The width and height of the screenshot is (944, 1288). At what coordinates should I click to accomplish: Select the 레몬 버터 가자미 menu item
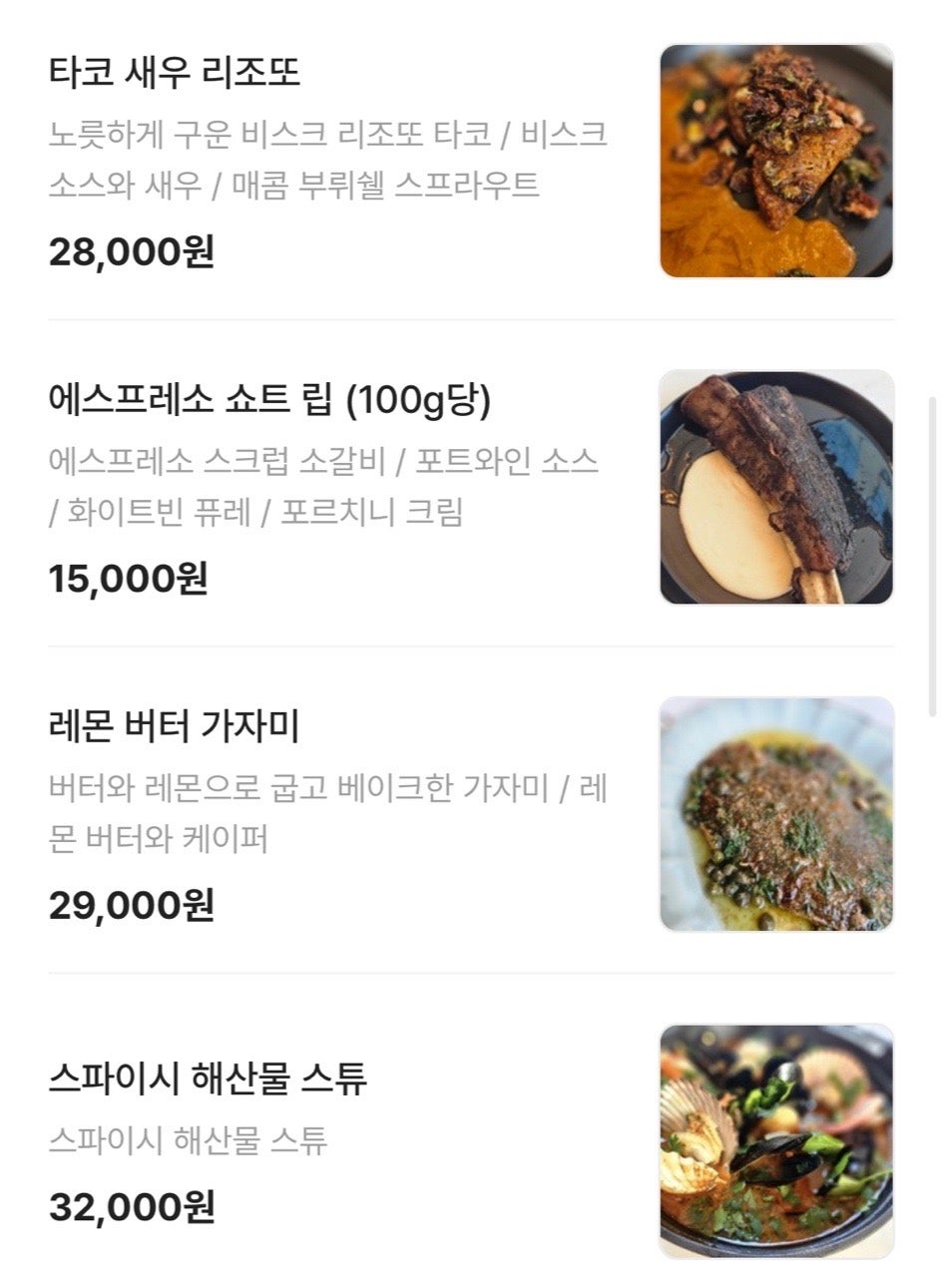click(x=175, y=726)
